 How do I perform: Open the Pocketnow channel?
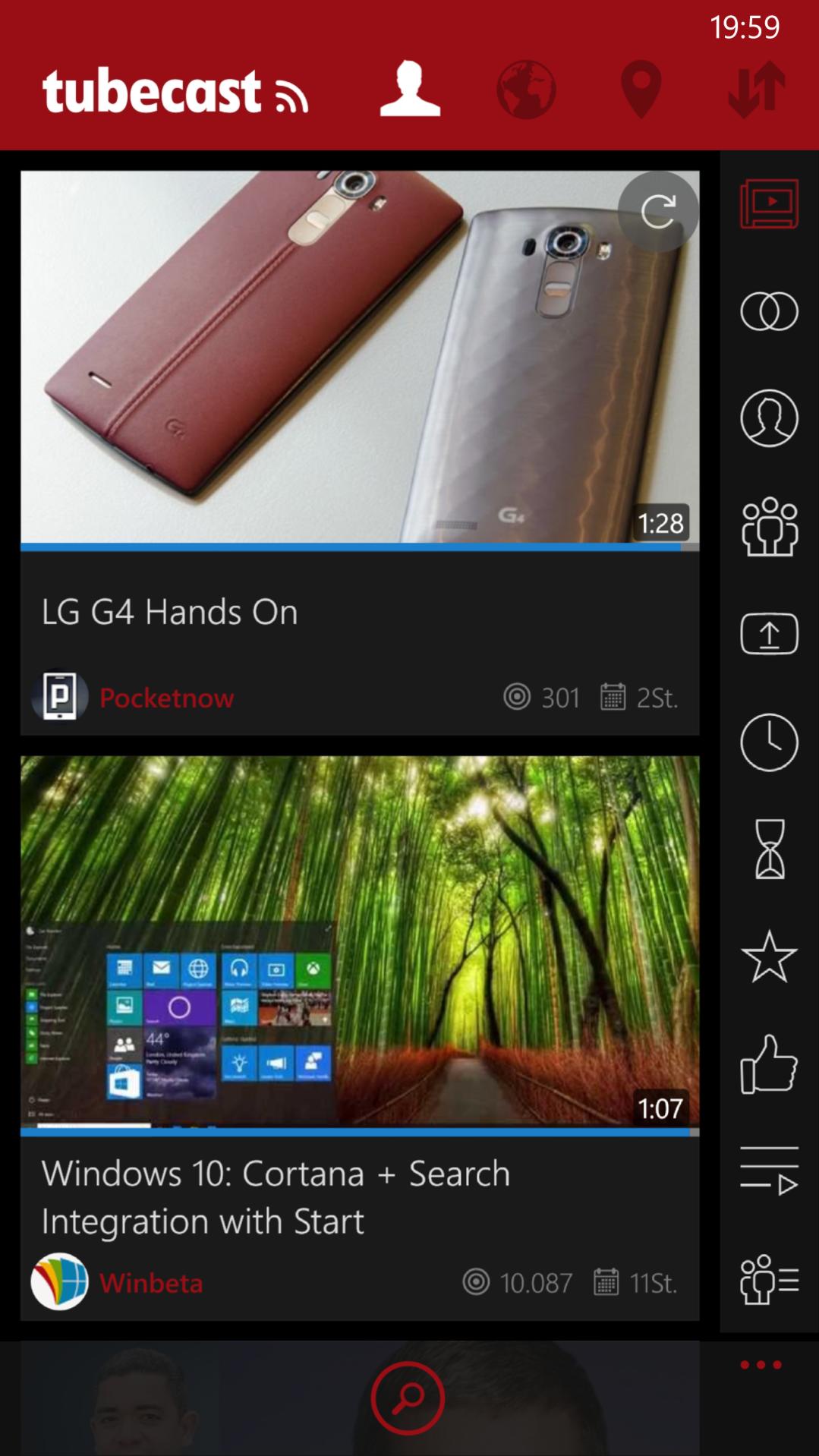(166, 698)
